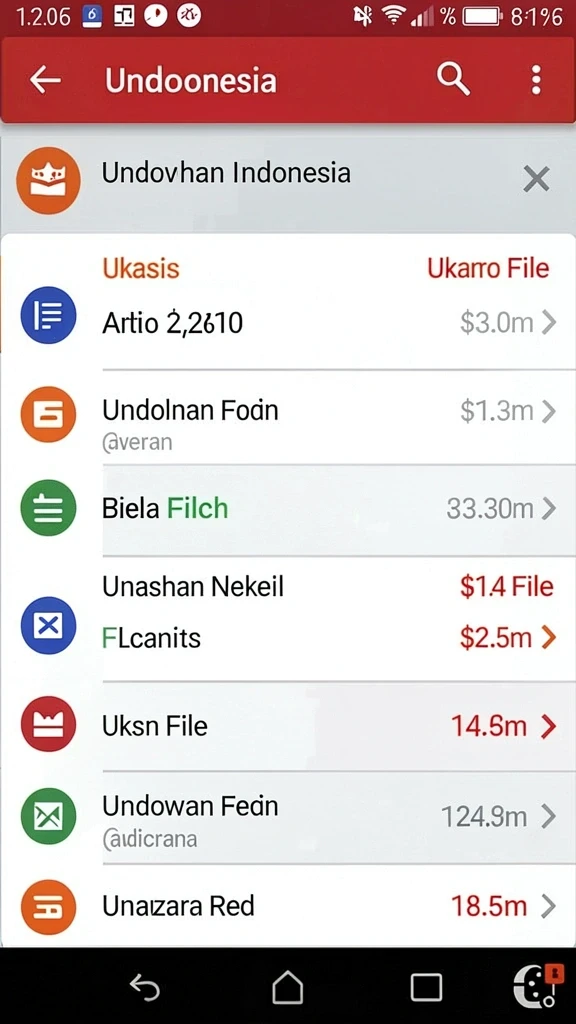Dismiss the Undovhan Indonesia banner
This screenshot has width=576, height=1024.
click(x=536, y=178)
